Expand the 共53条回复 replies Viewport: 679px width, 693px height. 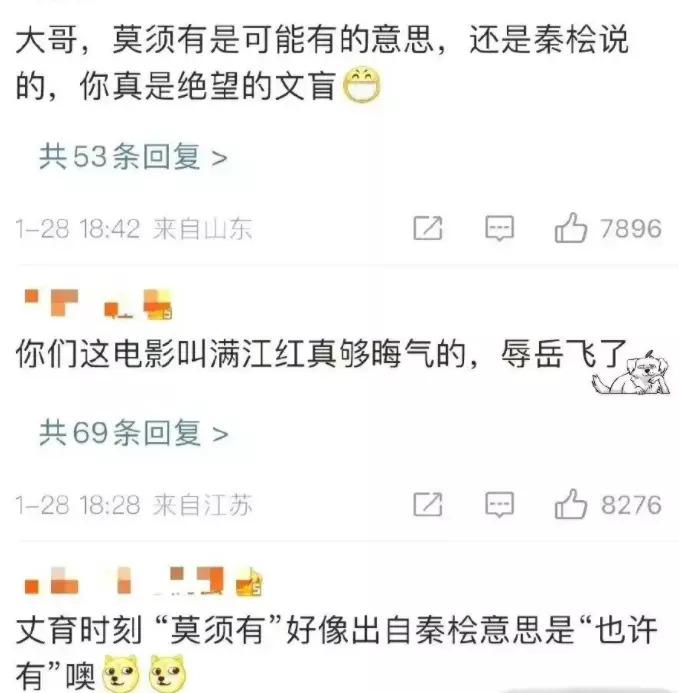click(134, 157)
